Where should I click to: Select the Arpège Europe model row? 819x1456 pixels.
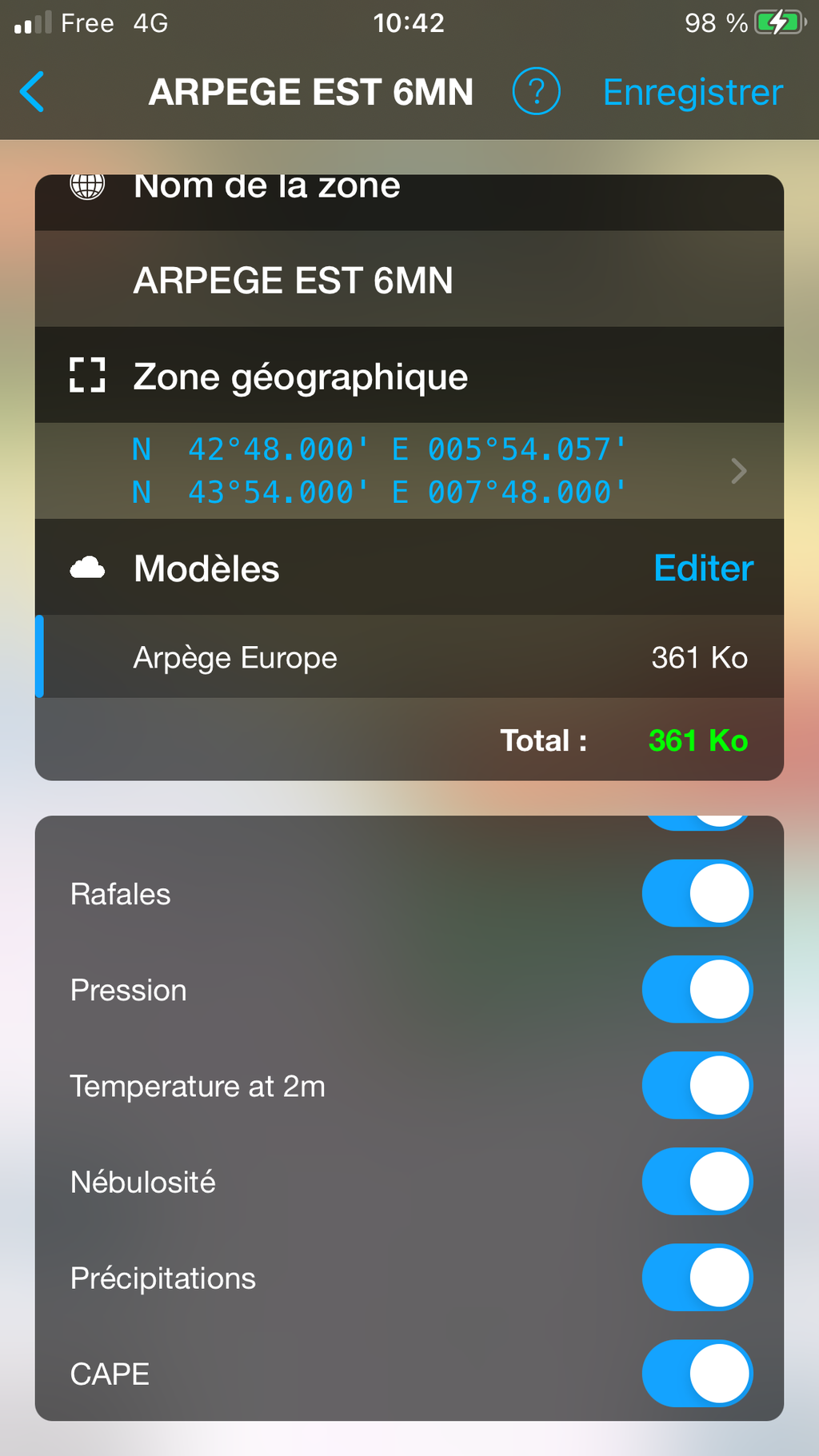tap(409, 657)
